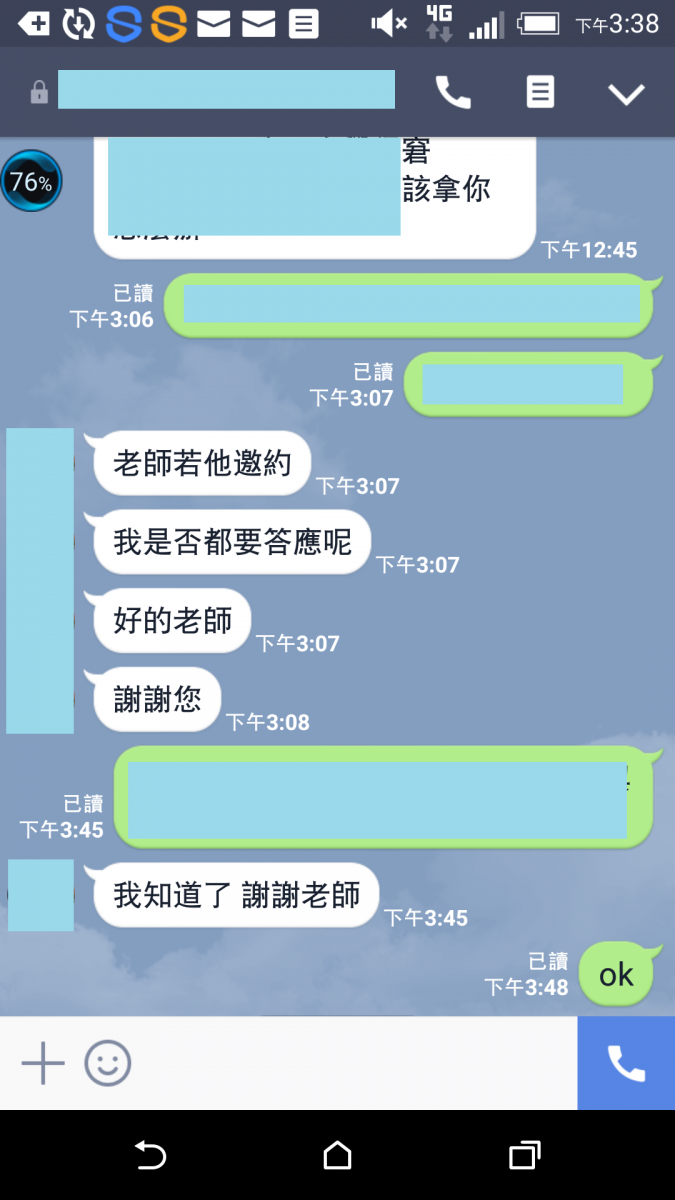Open the emoji sticker picker

coord(108,1063)
